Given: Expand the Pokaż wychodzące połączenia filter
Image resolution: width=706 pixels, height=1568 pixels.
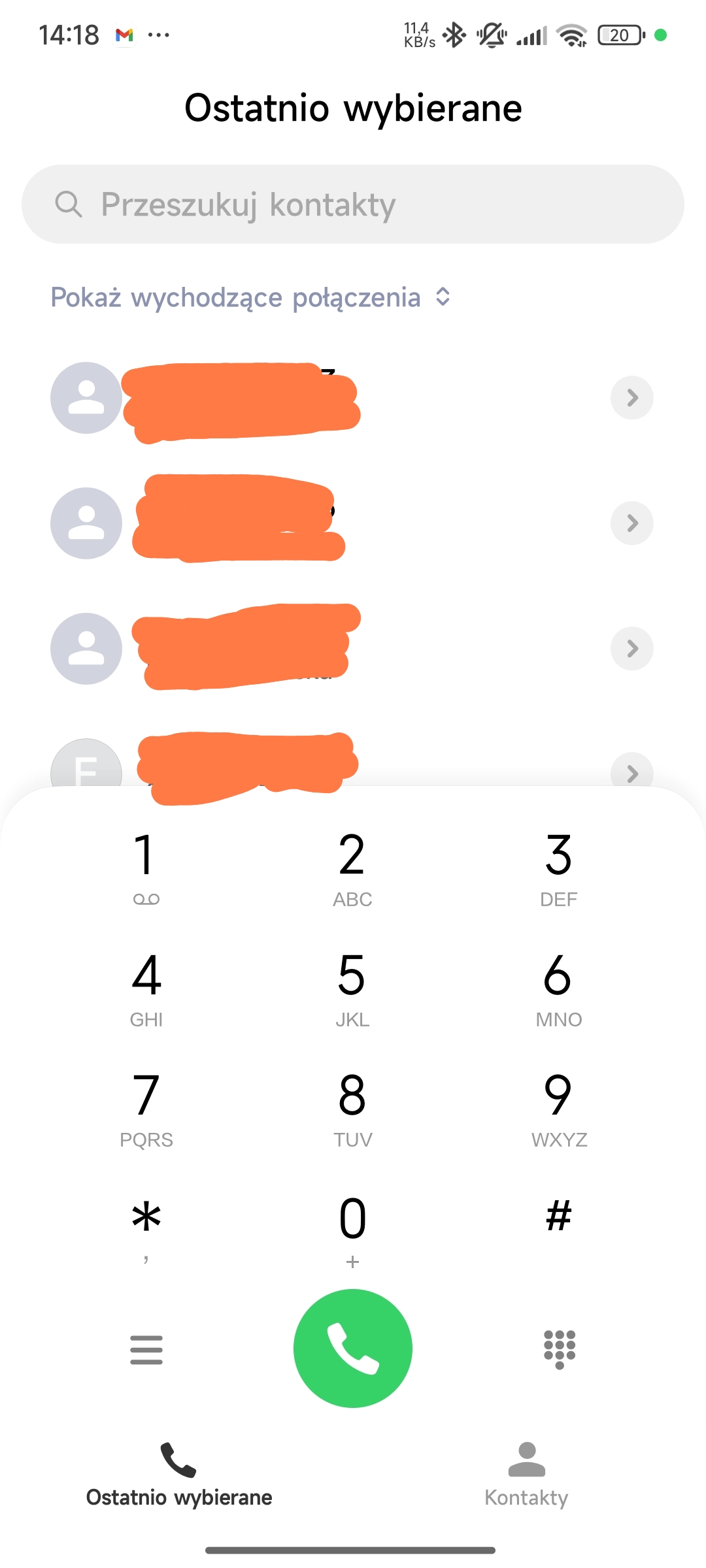Looking at the screenshot, I should pos(251,297).
